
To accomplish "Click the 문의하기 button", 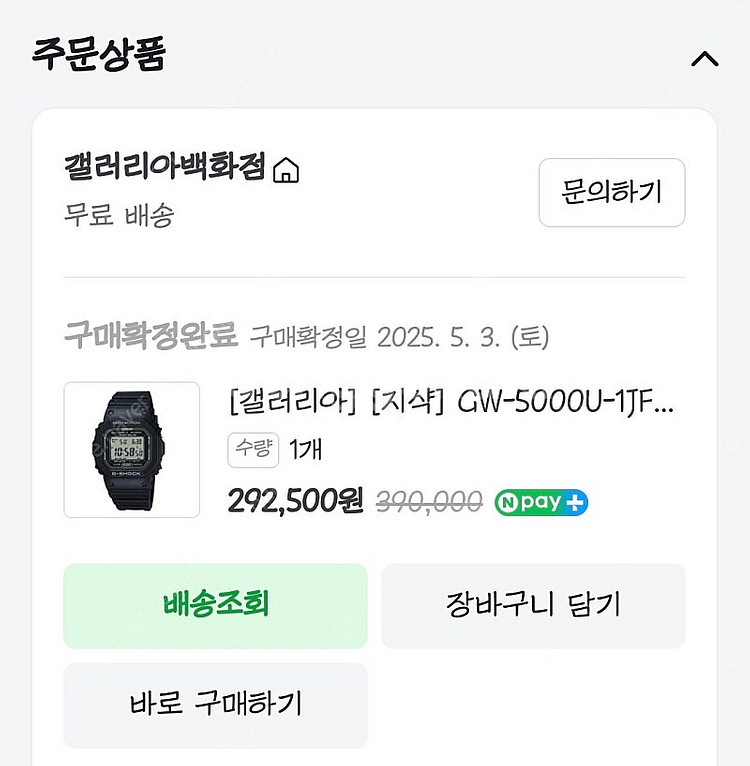I will click(x=611, y=194).
